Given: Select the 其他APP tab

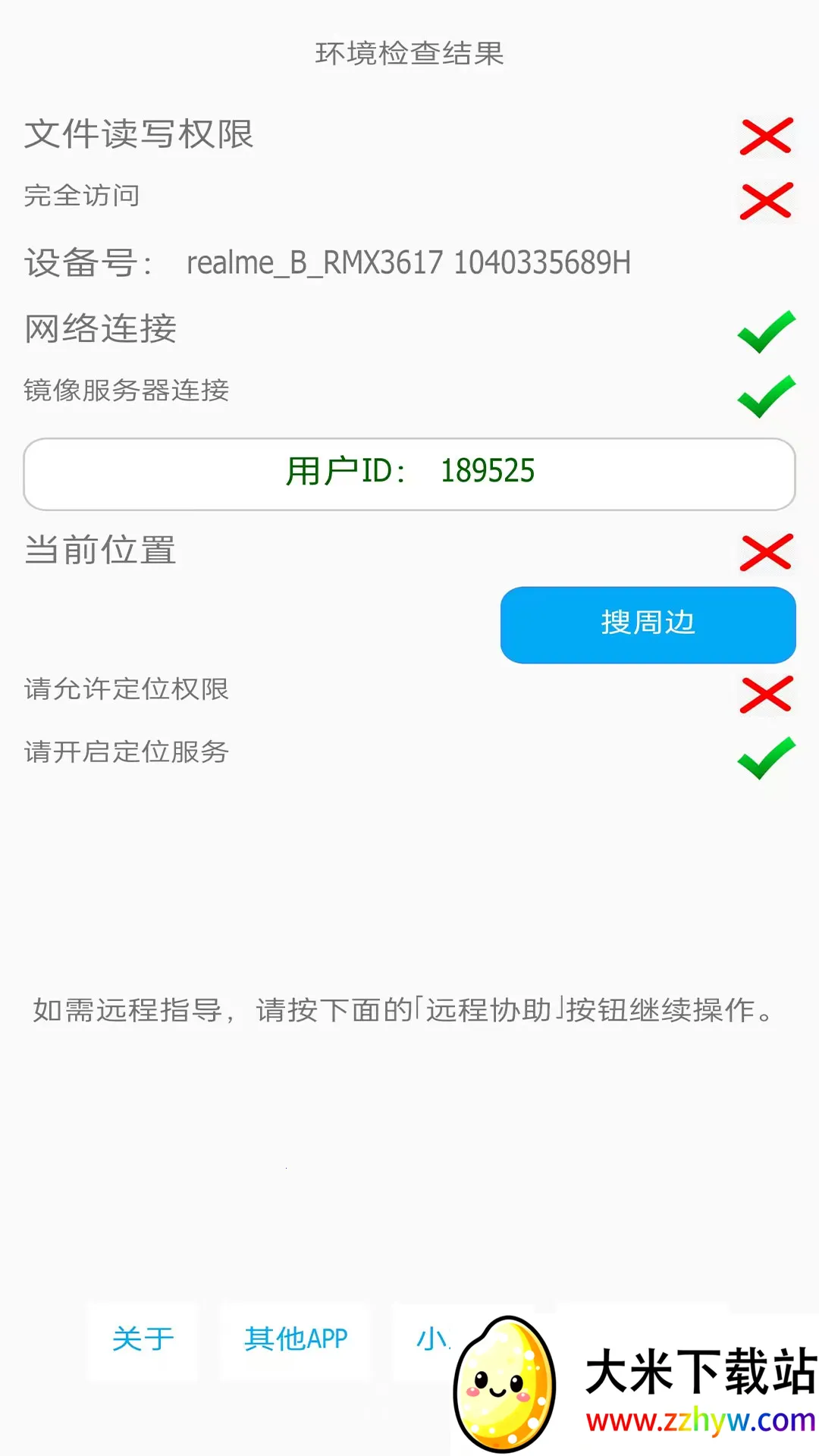Looking at the screenshot, I should click(296, 1338).
